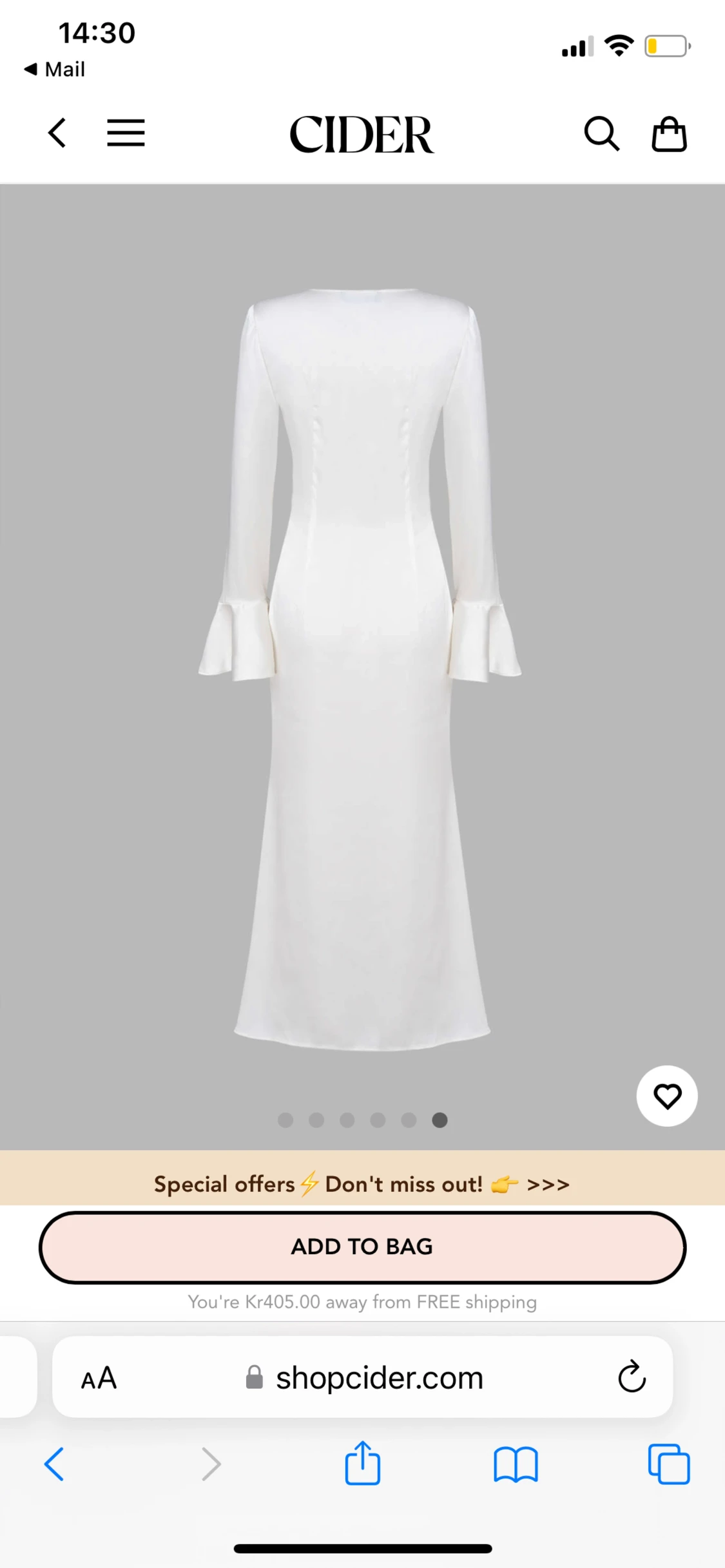
Task: Show all open tabs
Action: (x=669, y=1464)
